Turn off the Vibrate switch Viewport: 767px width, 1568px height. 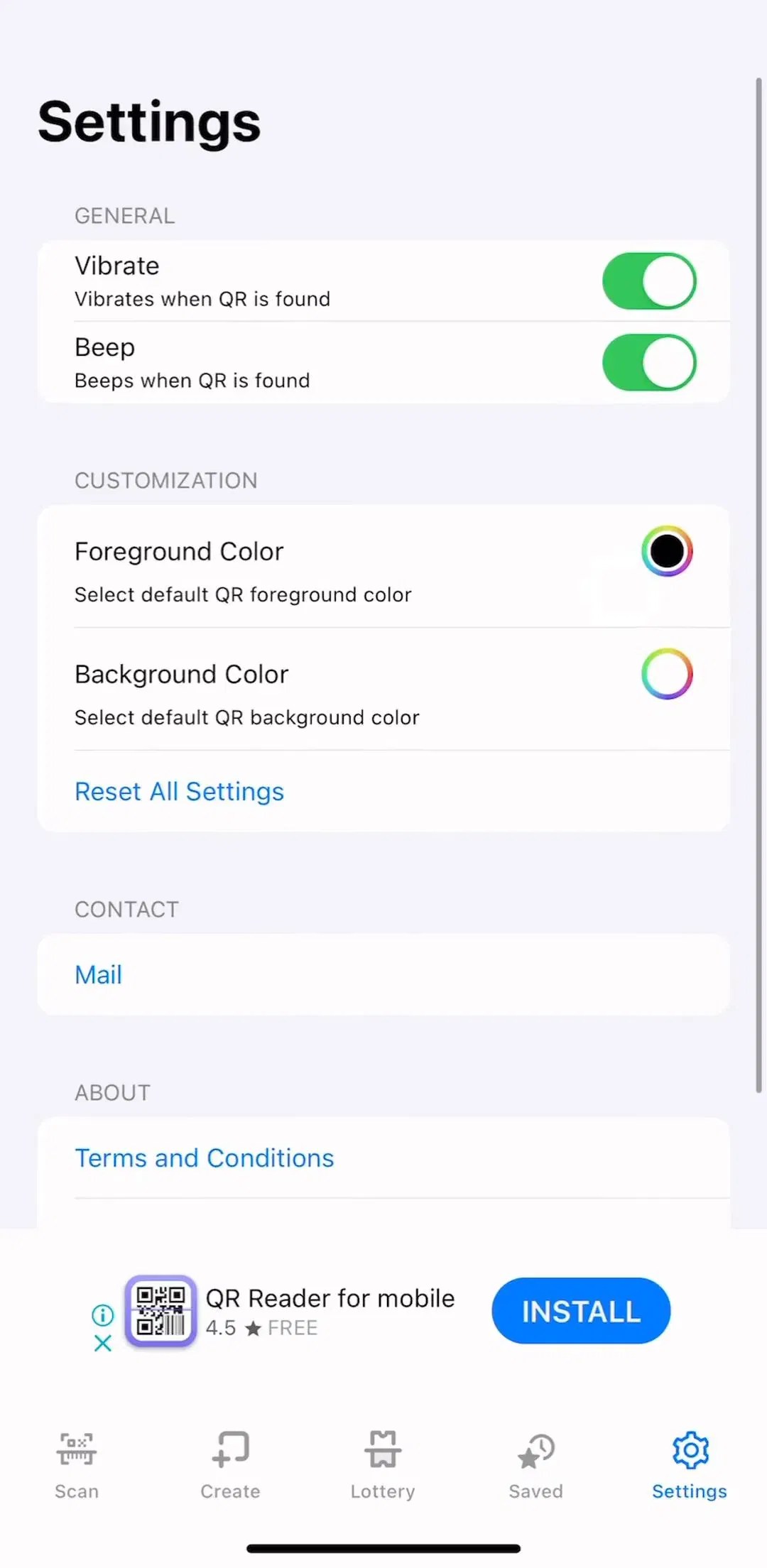tap(649, 281)
